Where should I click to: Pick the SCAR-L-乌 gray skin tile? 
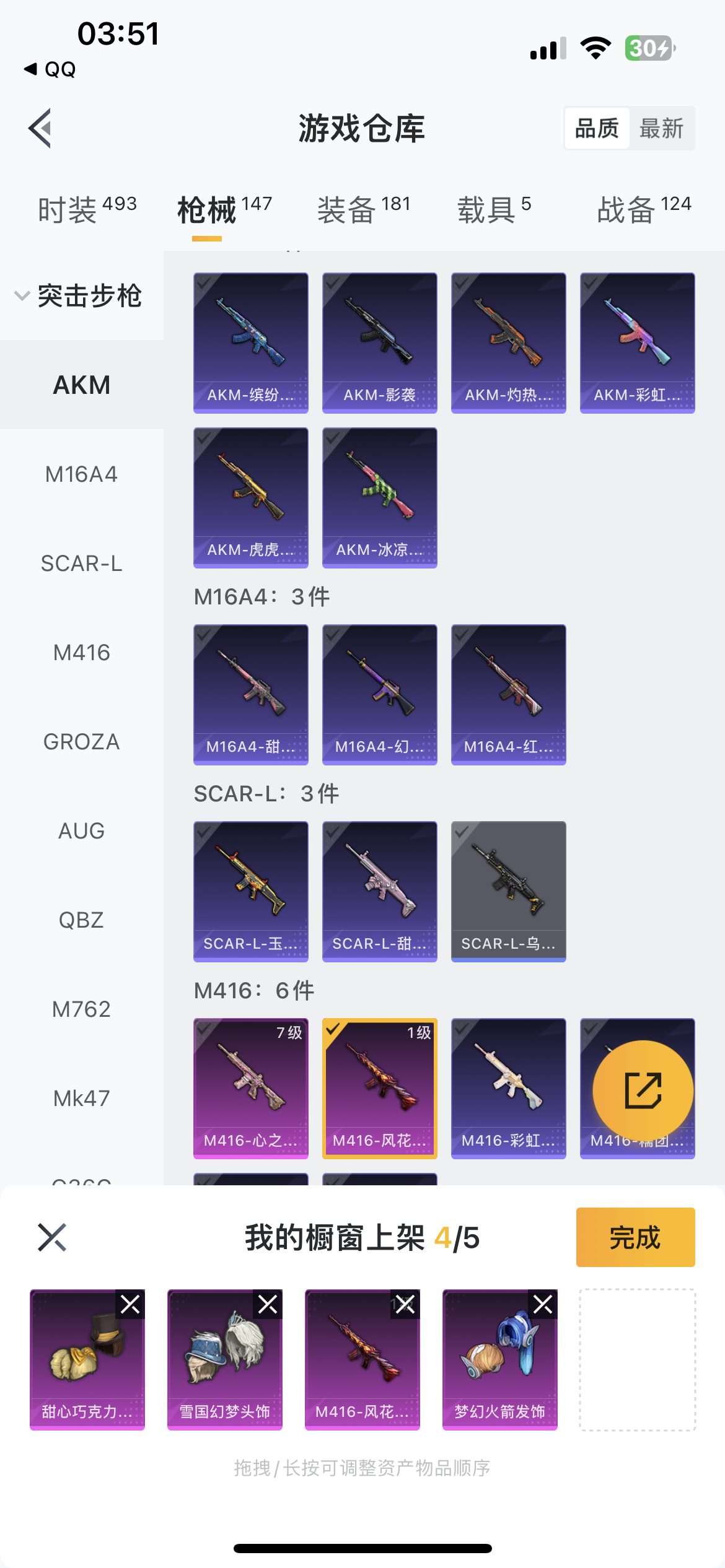tap(509, 892)
